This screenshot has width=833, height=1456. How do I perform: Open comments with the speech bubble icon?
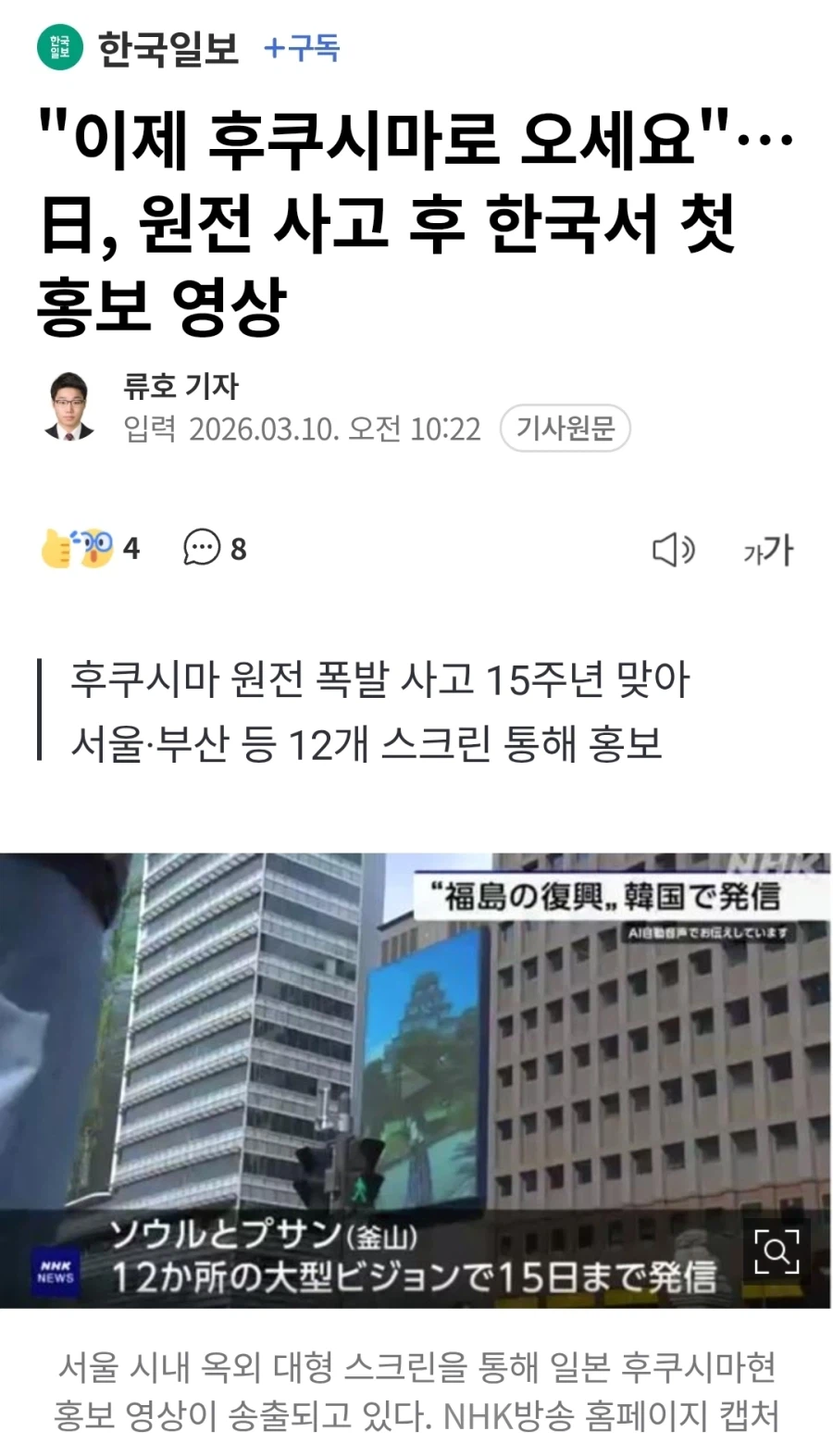pyautogui.click(x=202, y=548)
